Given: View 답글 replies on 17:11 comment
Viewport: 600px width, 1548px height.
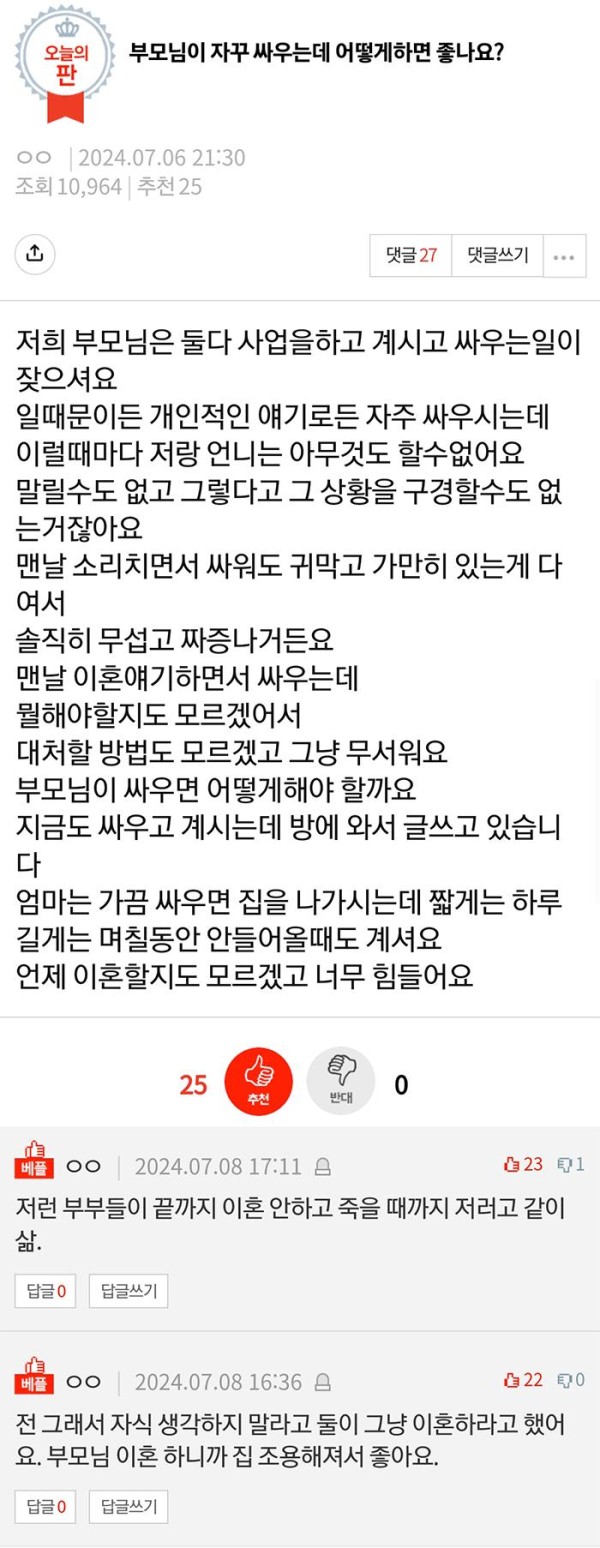Looking at the screenshot, I should (47, 1291).
